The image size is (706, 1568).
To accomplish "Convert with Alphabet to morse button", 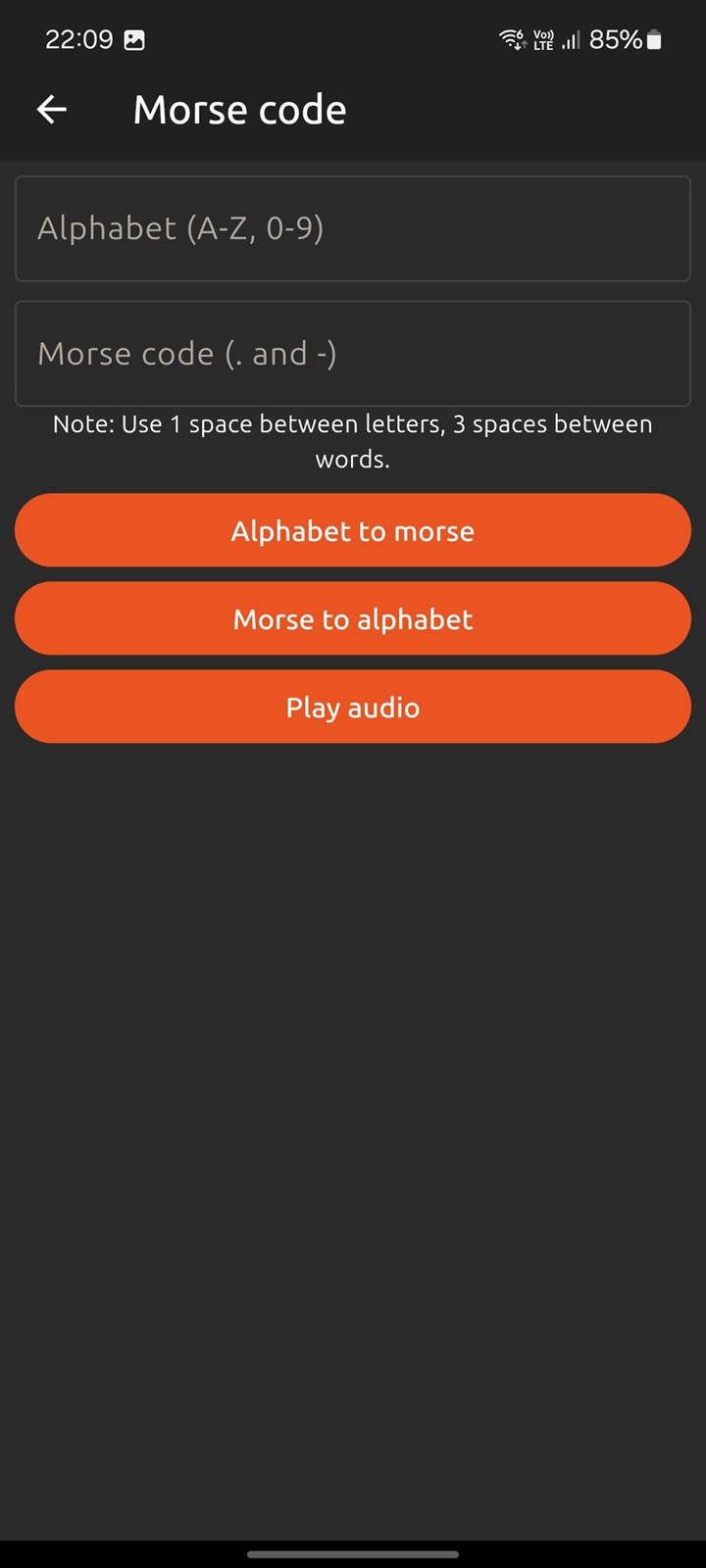I will click(x=353, y=530).
